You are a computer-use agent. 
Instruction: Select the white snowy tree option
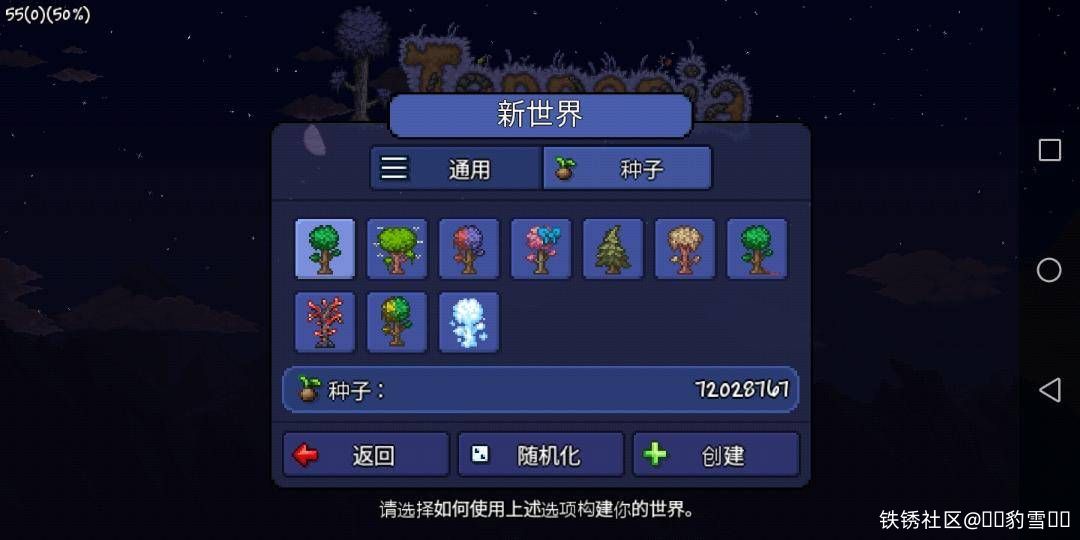point(469,322)
